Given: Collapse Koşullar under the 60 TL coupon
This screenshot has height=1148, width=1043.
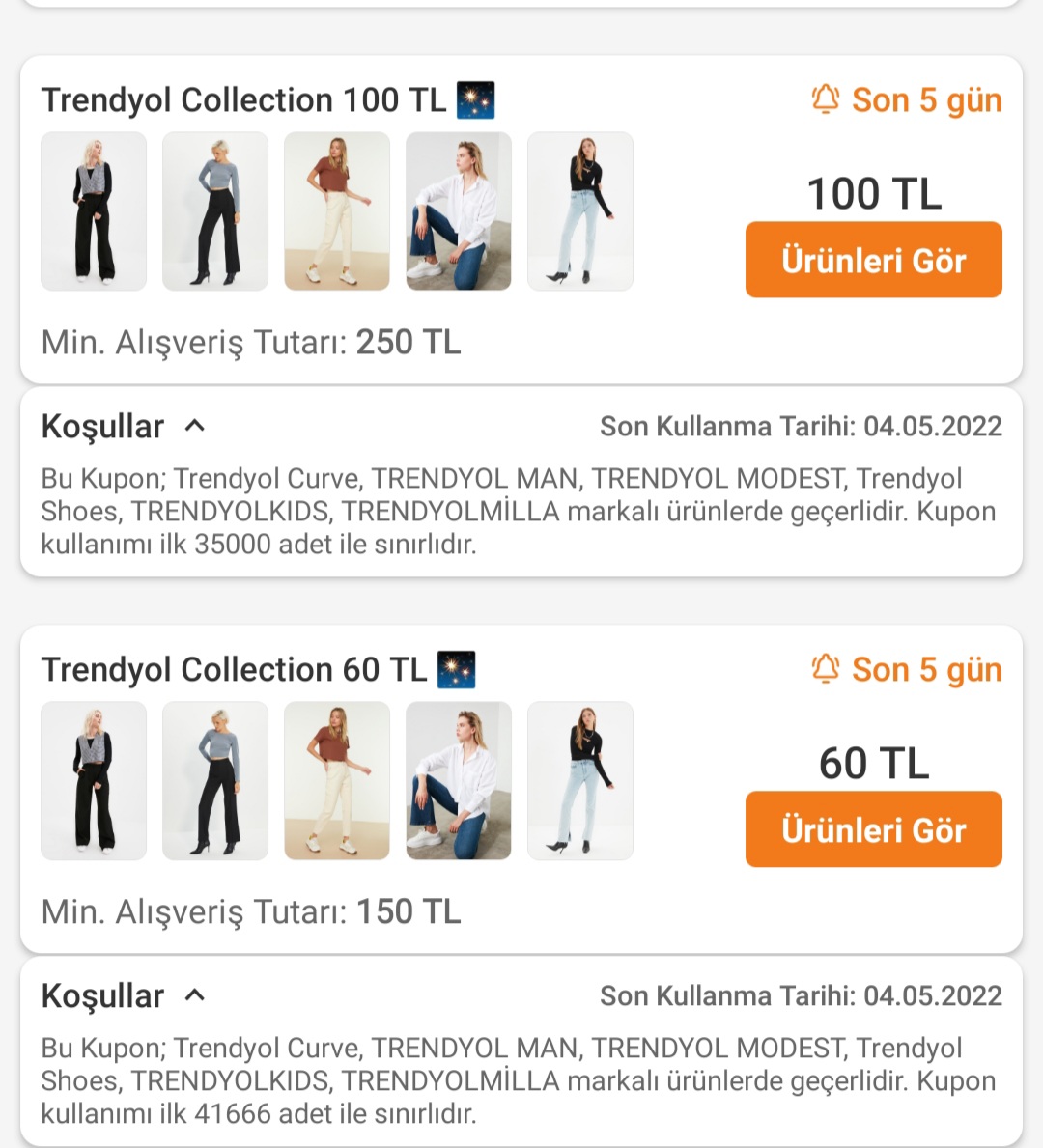Looking at the screenshot, I should (123, 995).
